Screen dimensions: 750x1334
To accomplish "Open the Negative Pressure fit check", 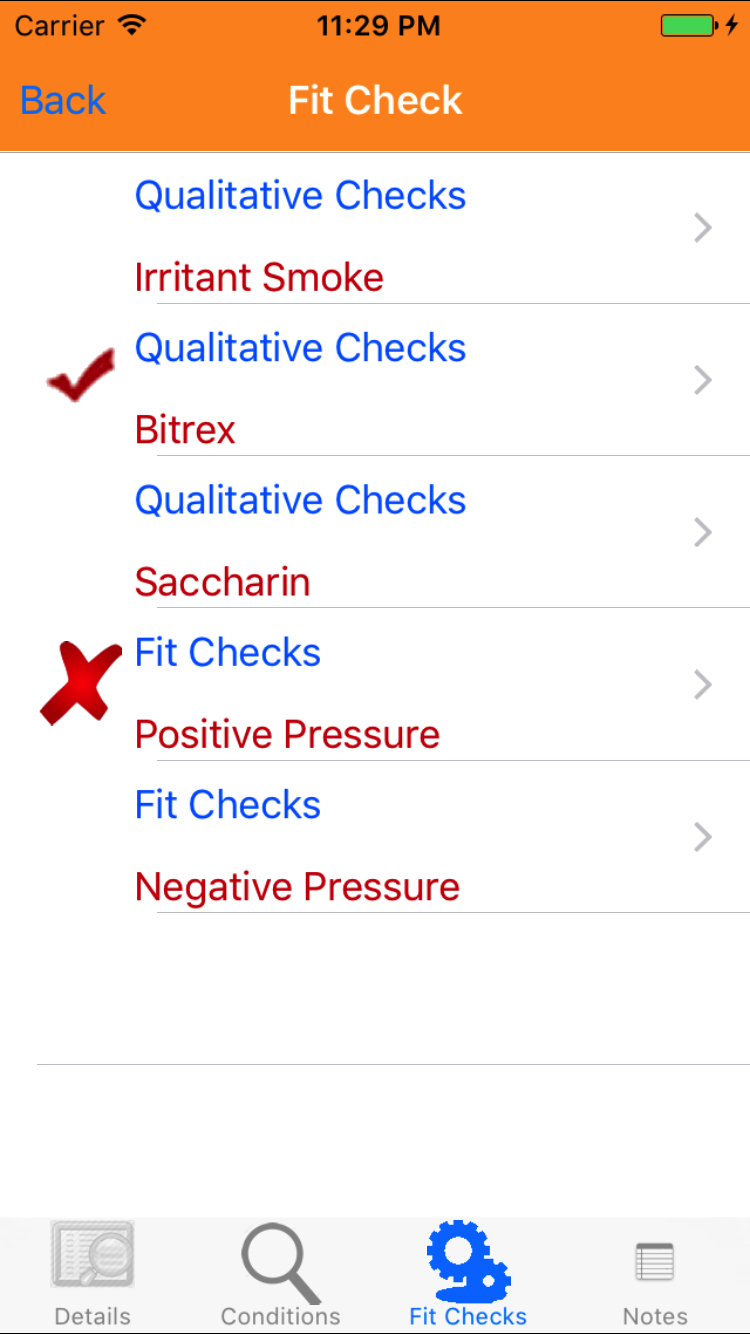I will [375, 838].
